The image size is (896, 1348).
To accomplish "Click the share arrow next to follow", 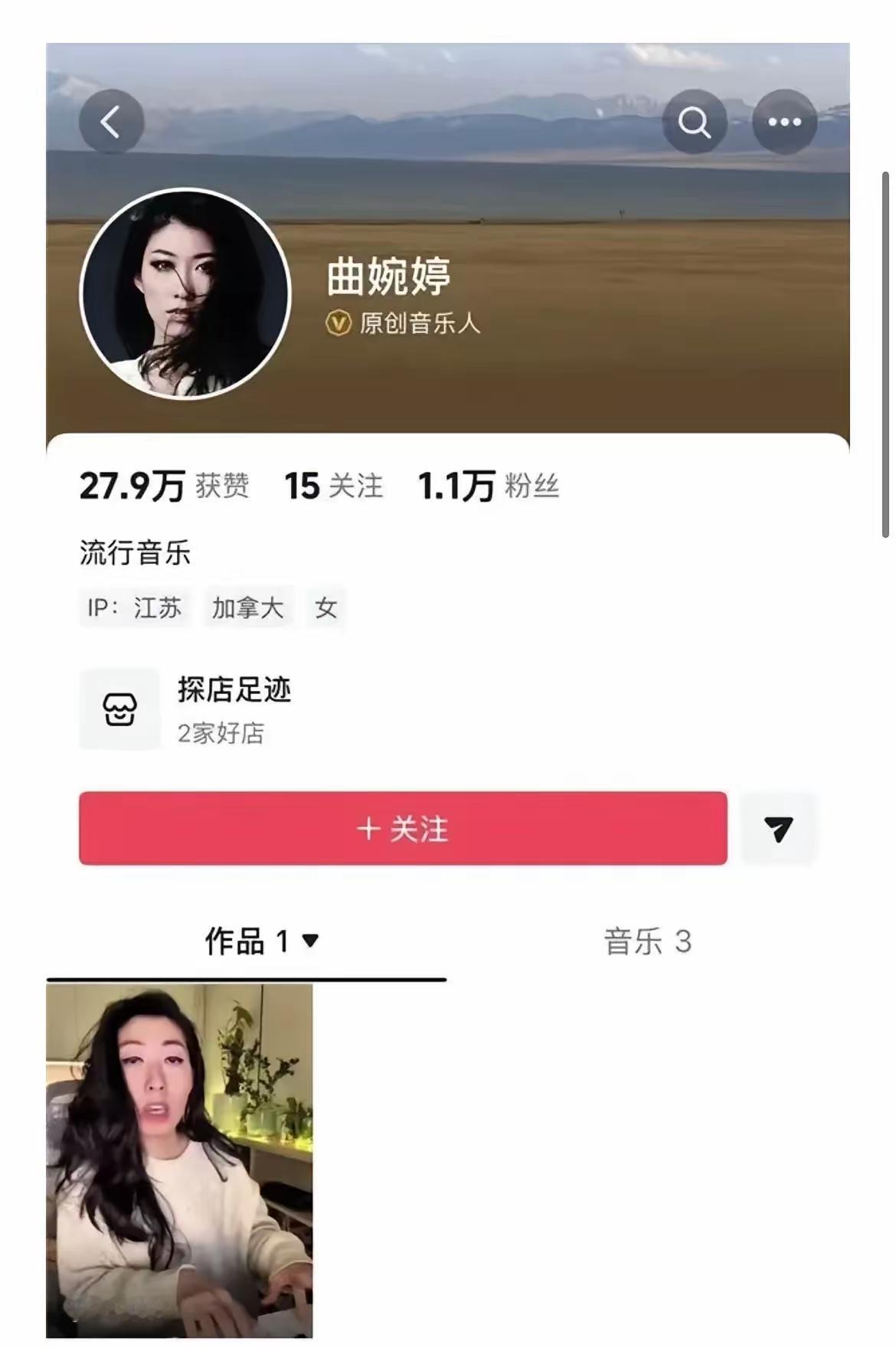I will 779,829.
